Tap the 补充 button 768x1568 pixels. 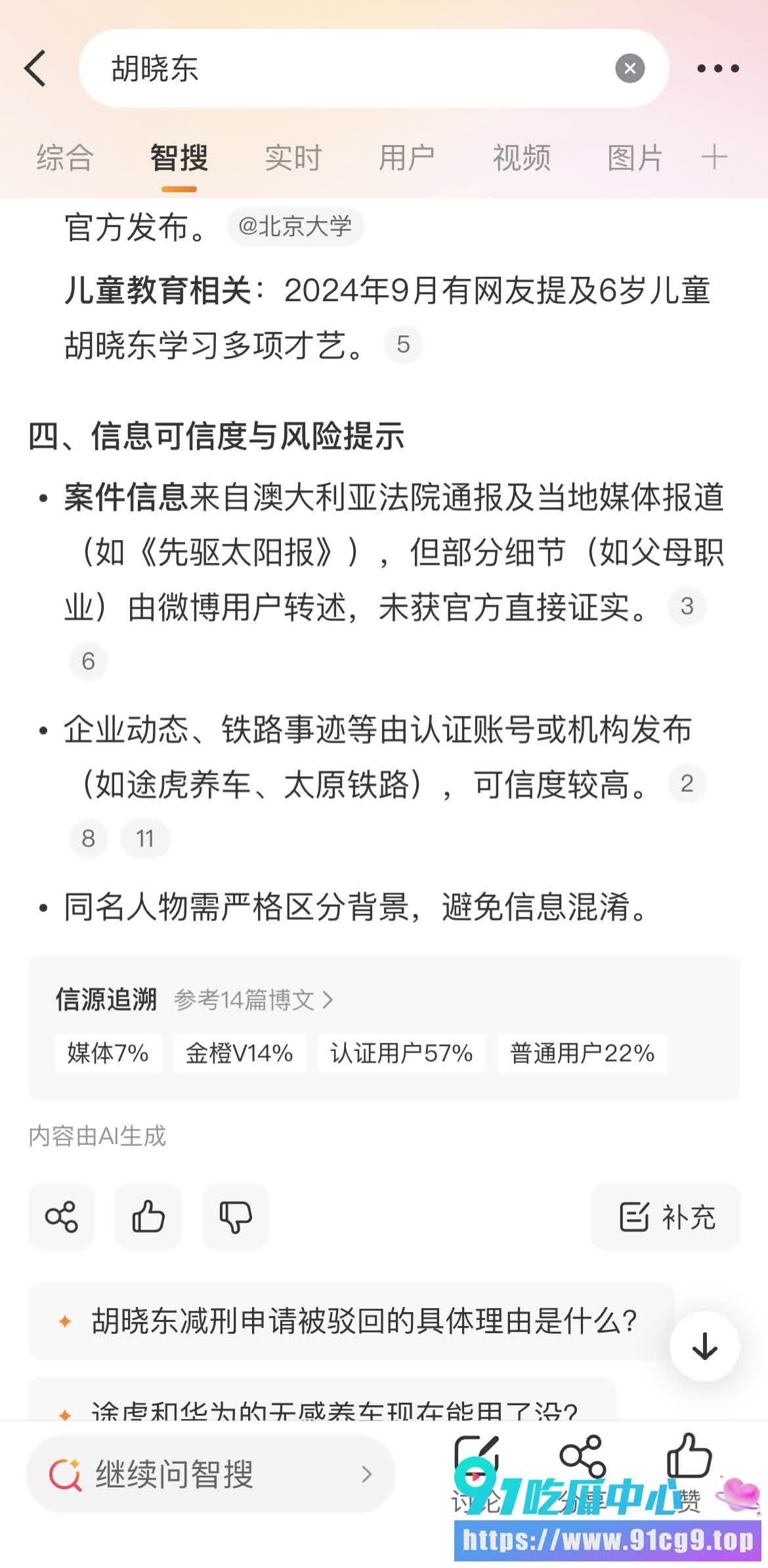[666, 1217]
